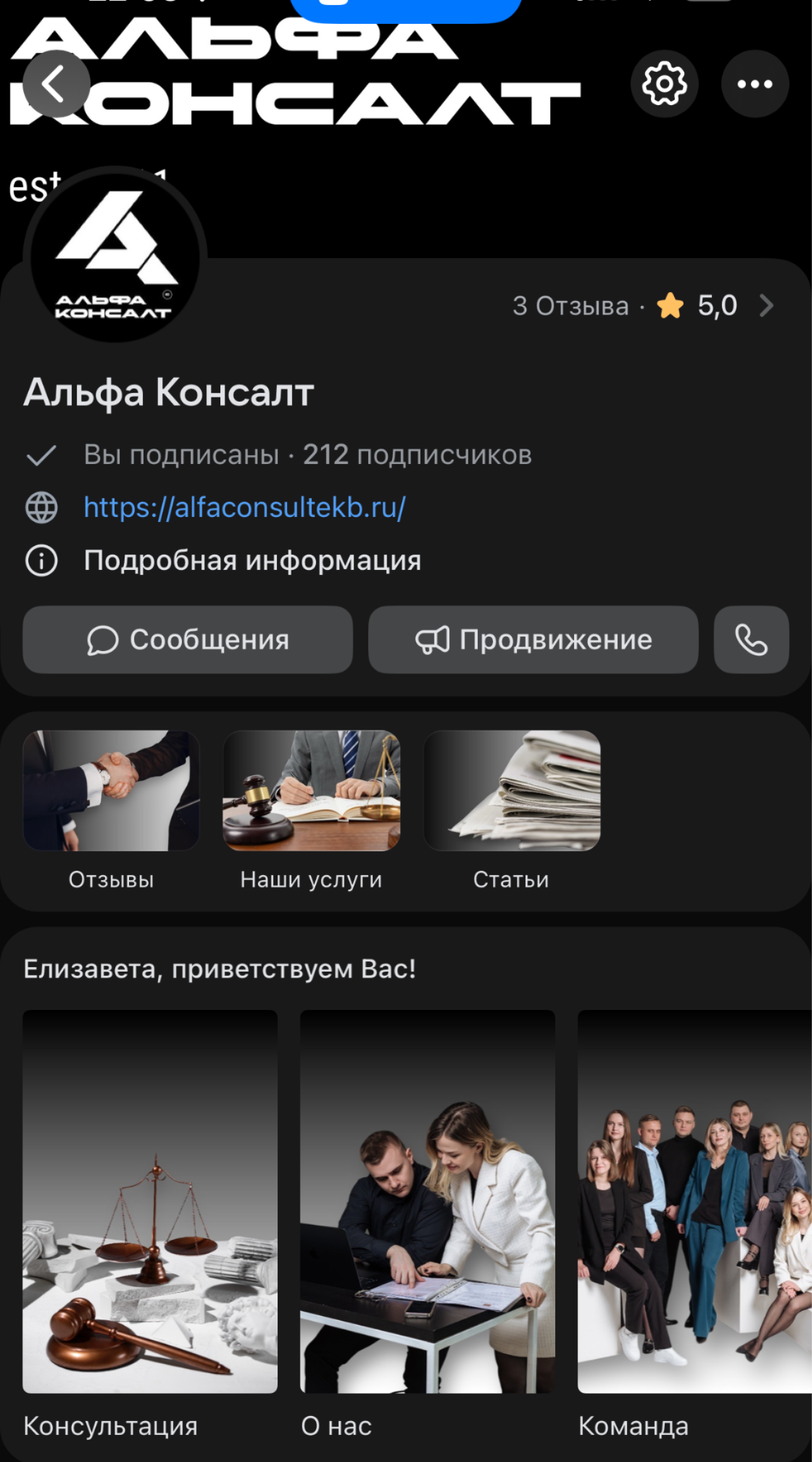Tap the globe icon next to website
Viewport: 812px width, 1462px height.
point(40,506)
